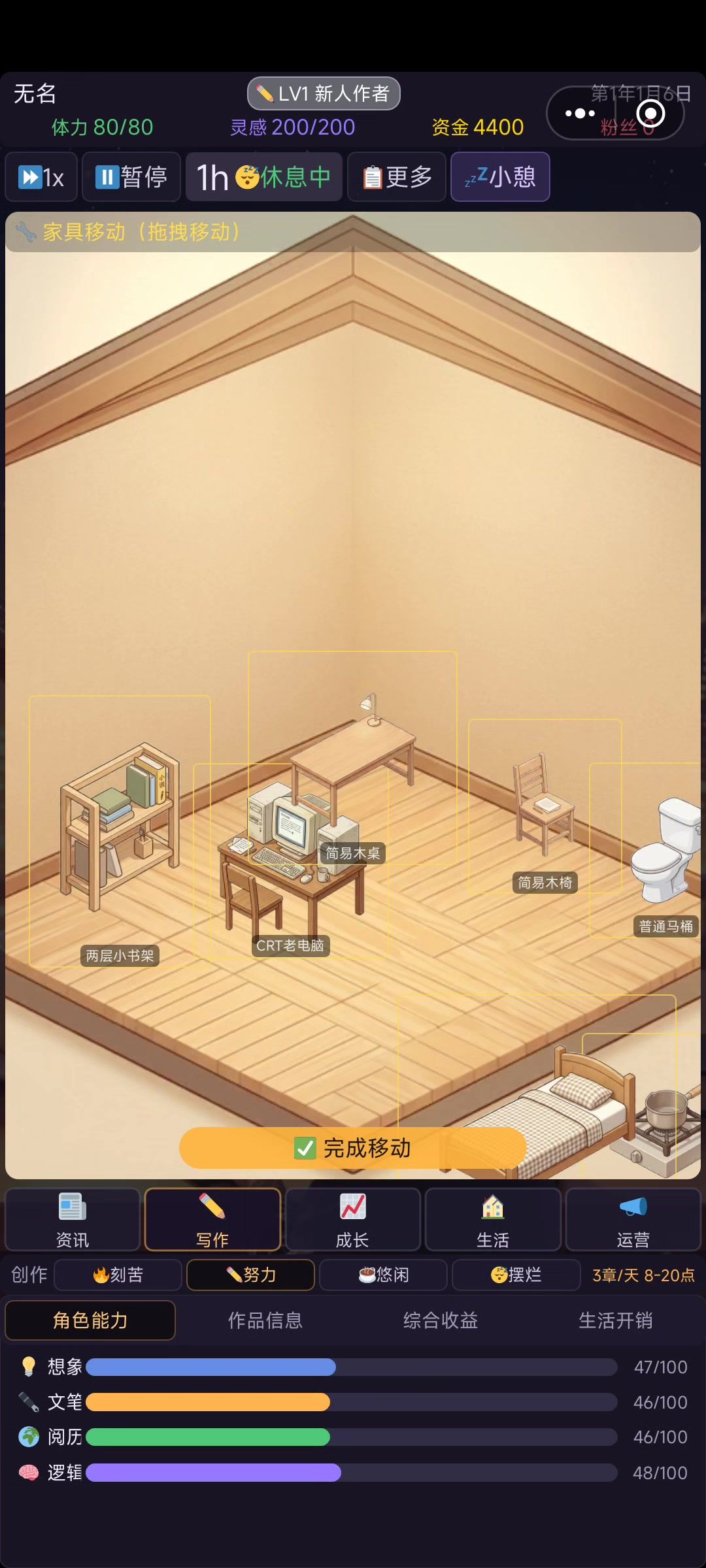This screenshot has width=706, height=1568.
Task: Open the mini-program three-dot menu
Action: pyautogui.click(x=580, y=114)
